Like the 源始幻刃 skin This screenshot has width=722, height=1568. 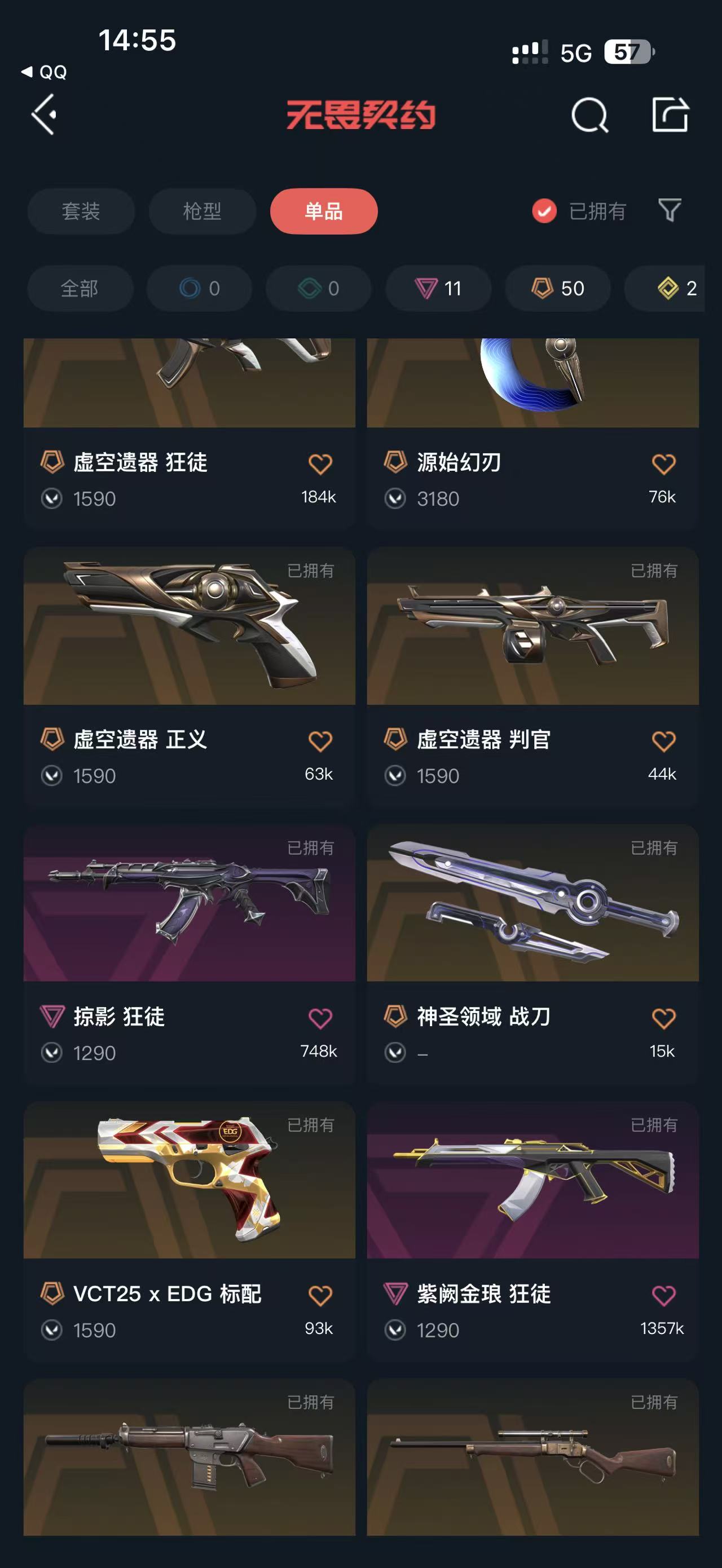(663, 464)
